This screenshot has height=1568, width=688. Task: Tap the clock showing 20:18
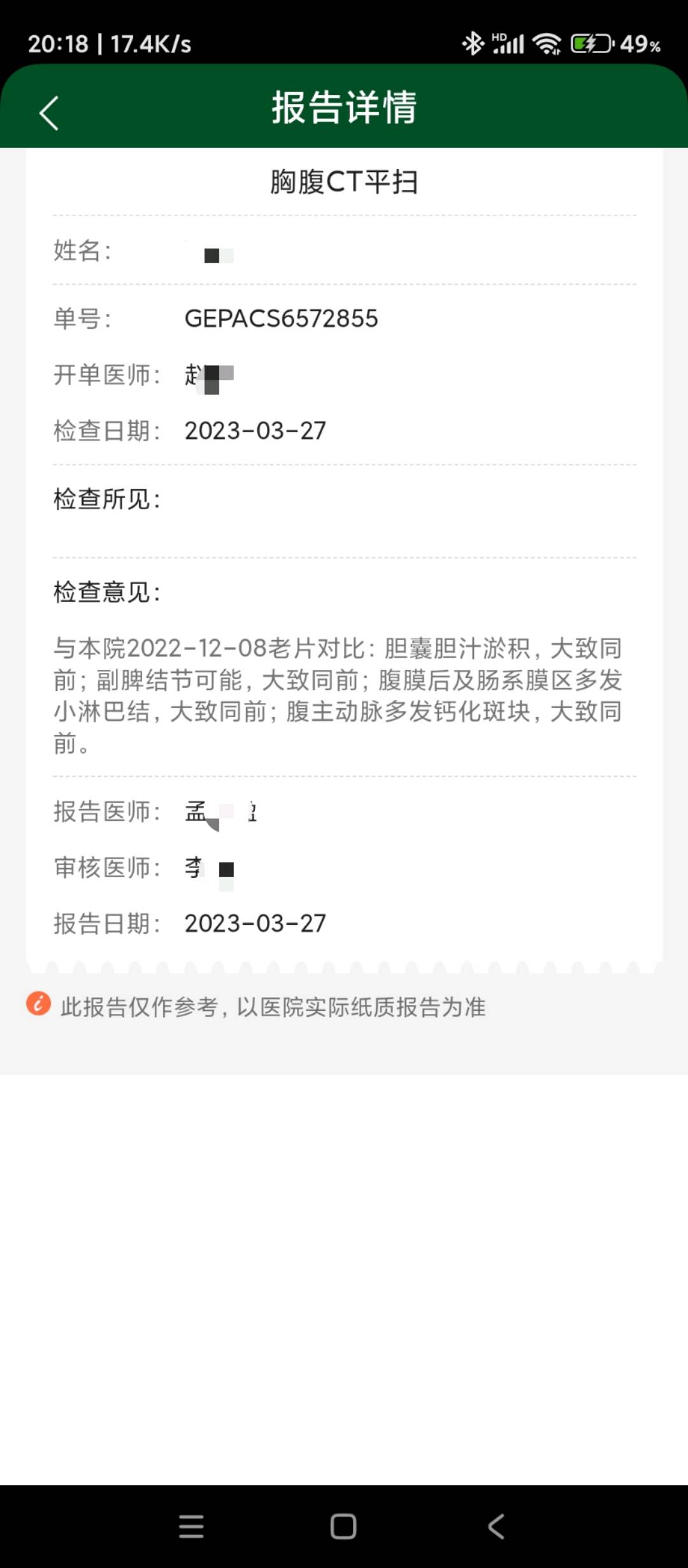[x=58, y=43]
